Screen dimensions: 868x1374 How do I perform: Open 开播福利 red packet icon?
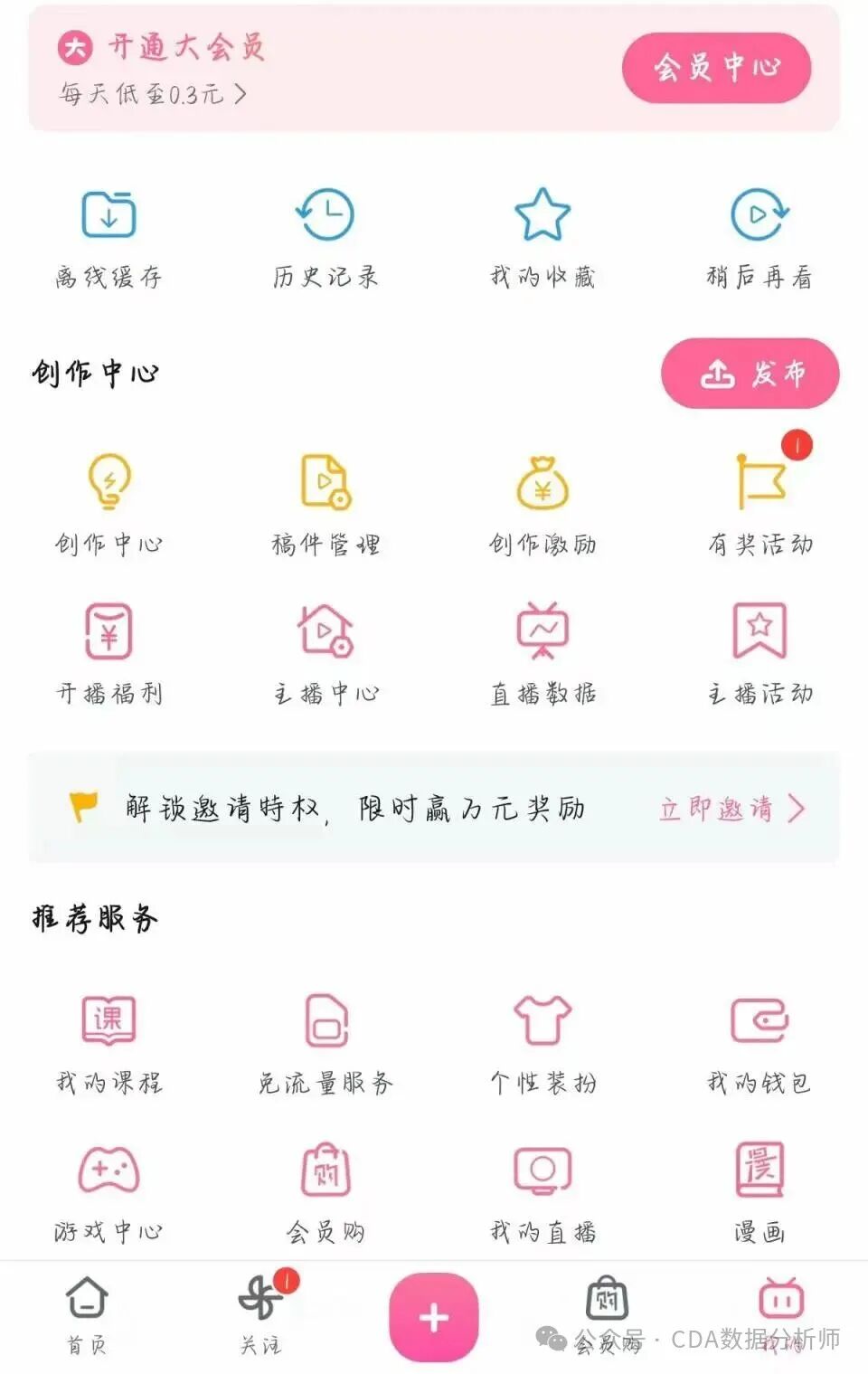[108, 633]
